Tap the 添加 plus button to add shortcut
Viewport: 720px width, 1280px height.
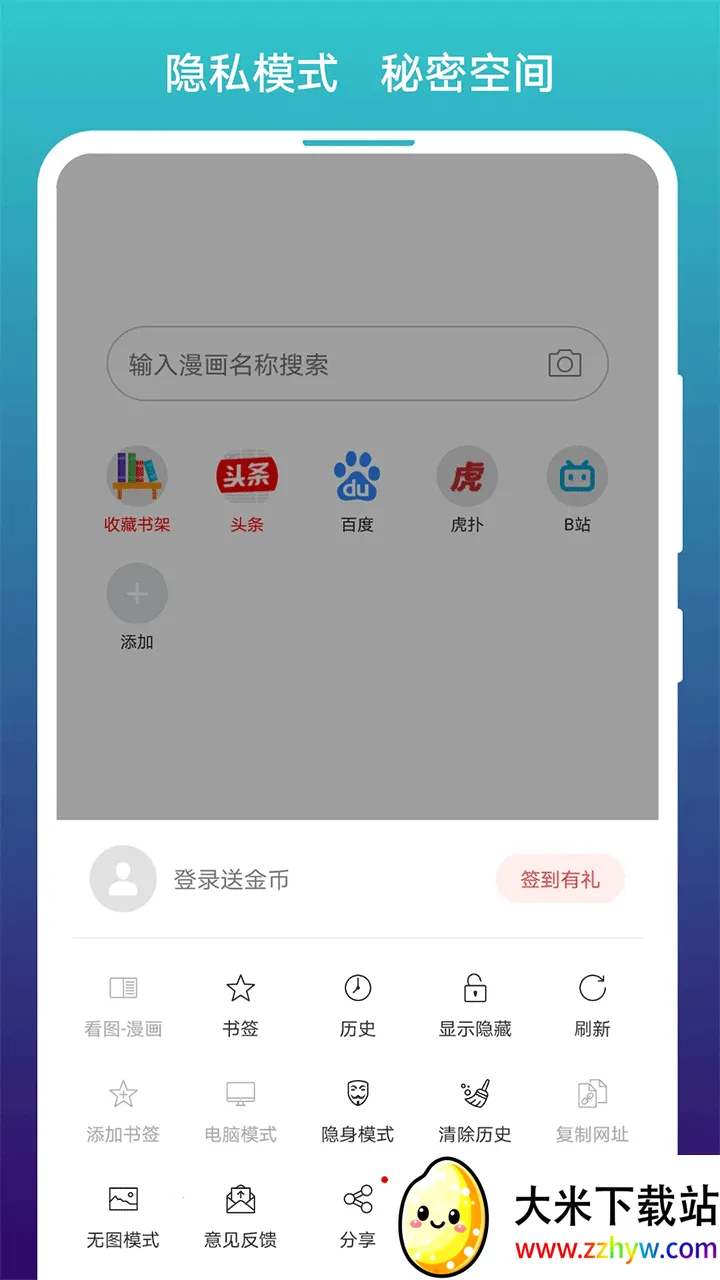136,594
